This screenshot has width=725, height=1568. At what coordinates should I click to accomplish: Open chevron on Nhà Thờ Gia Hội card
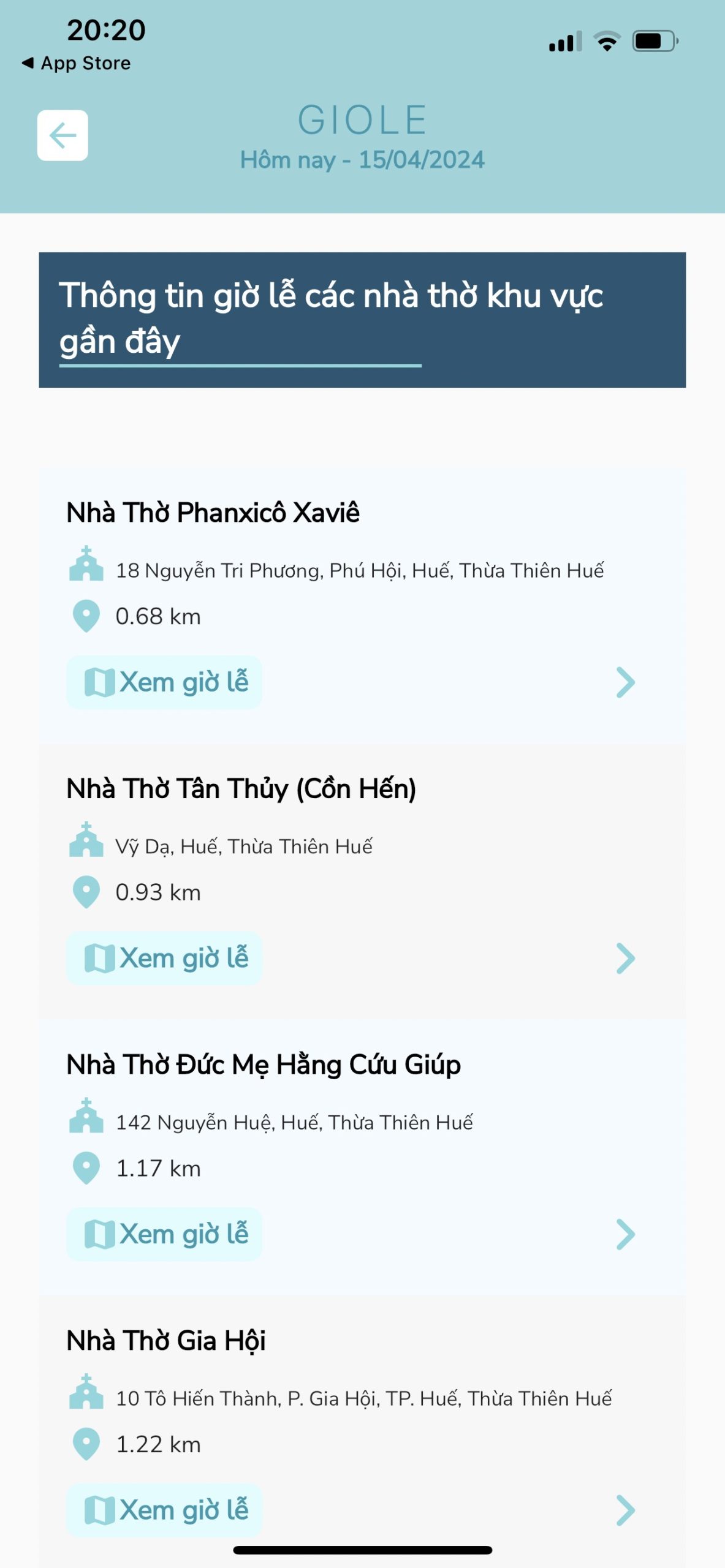click(x=625, y=1510)
